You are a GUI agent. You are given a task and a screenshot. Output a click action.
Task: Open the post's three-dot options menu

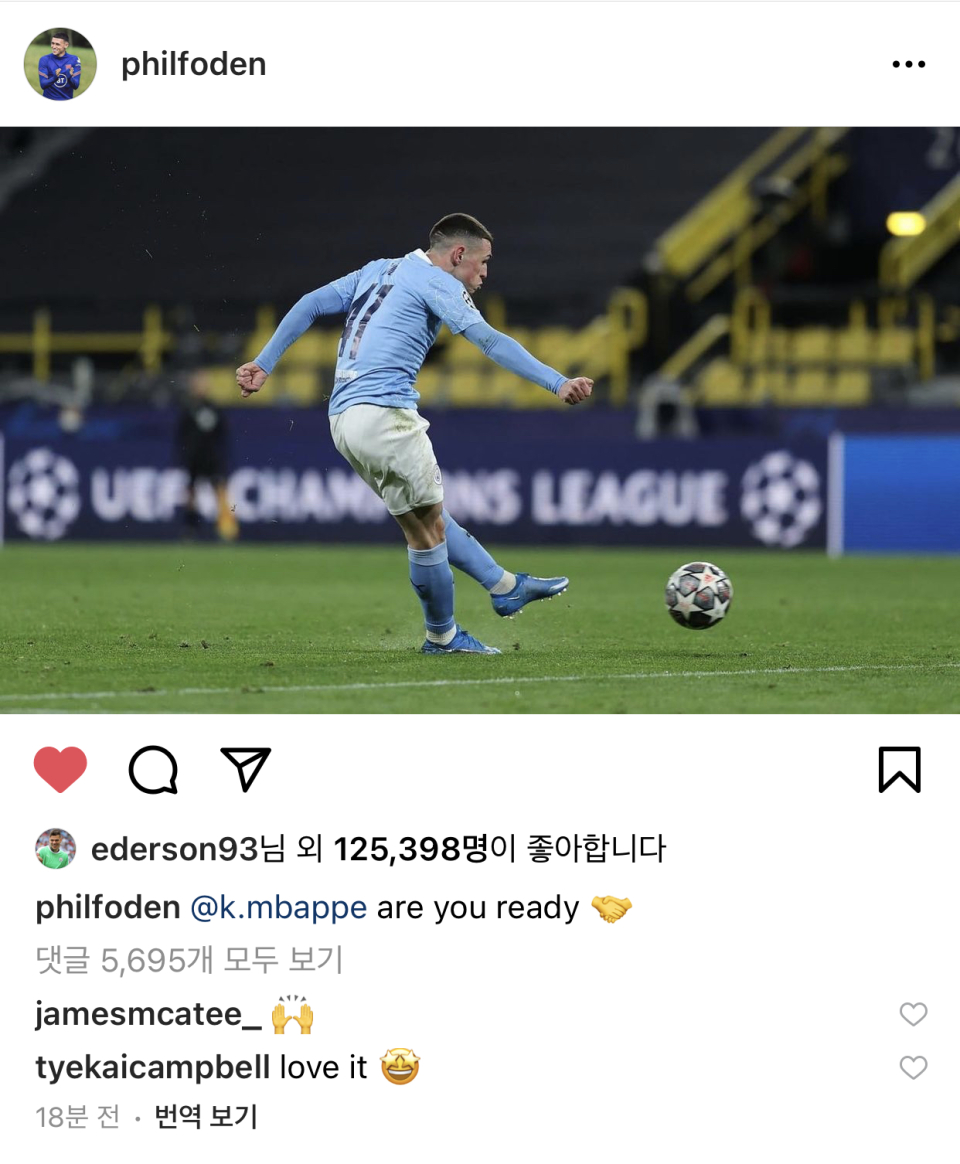tap(908, 65)
